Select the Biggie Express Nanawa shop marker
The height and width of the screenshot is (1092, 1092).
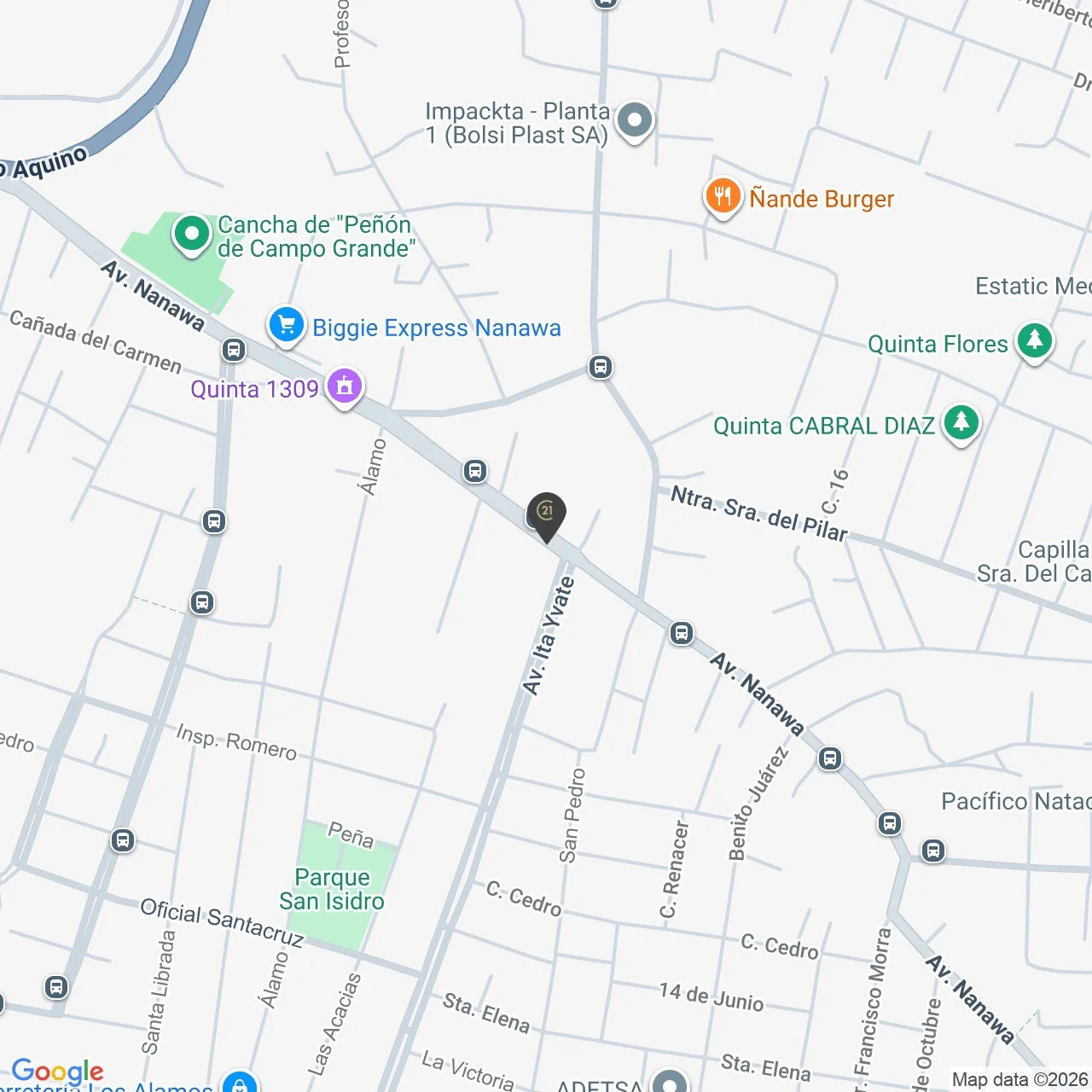[287, 326]
